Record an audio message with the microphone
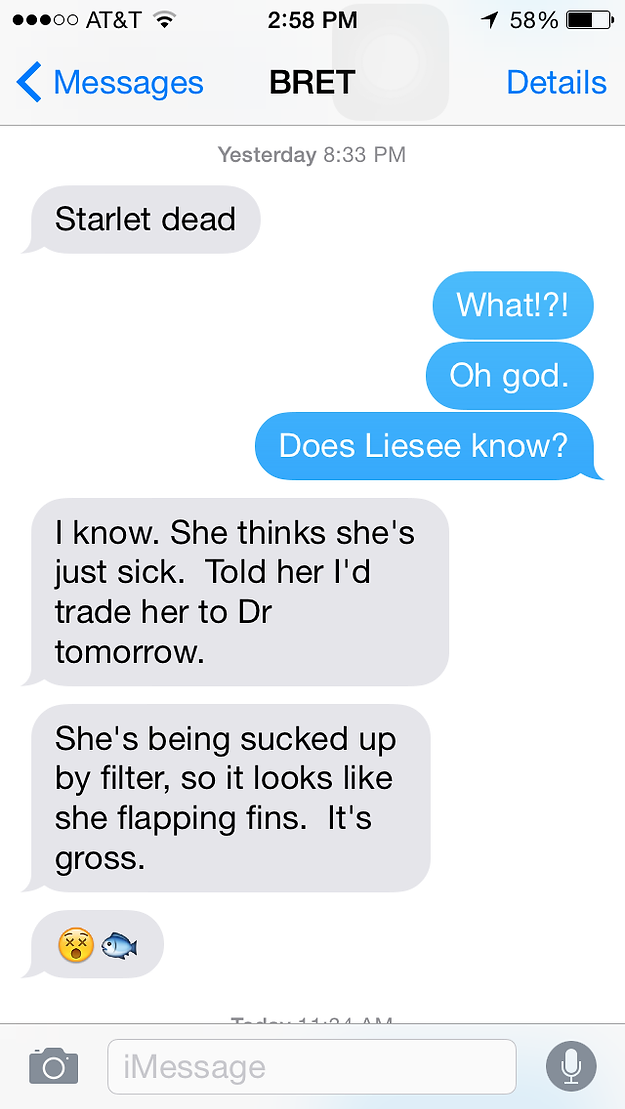This screenshot has width=625, height=1109. [571, 1066]
